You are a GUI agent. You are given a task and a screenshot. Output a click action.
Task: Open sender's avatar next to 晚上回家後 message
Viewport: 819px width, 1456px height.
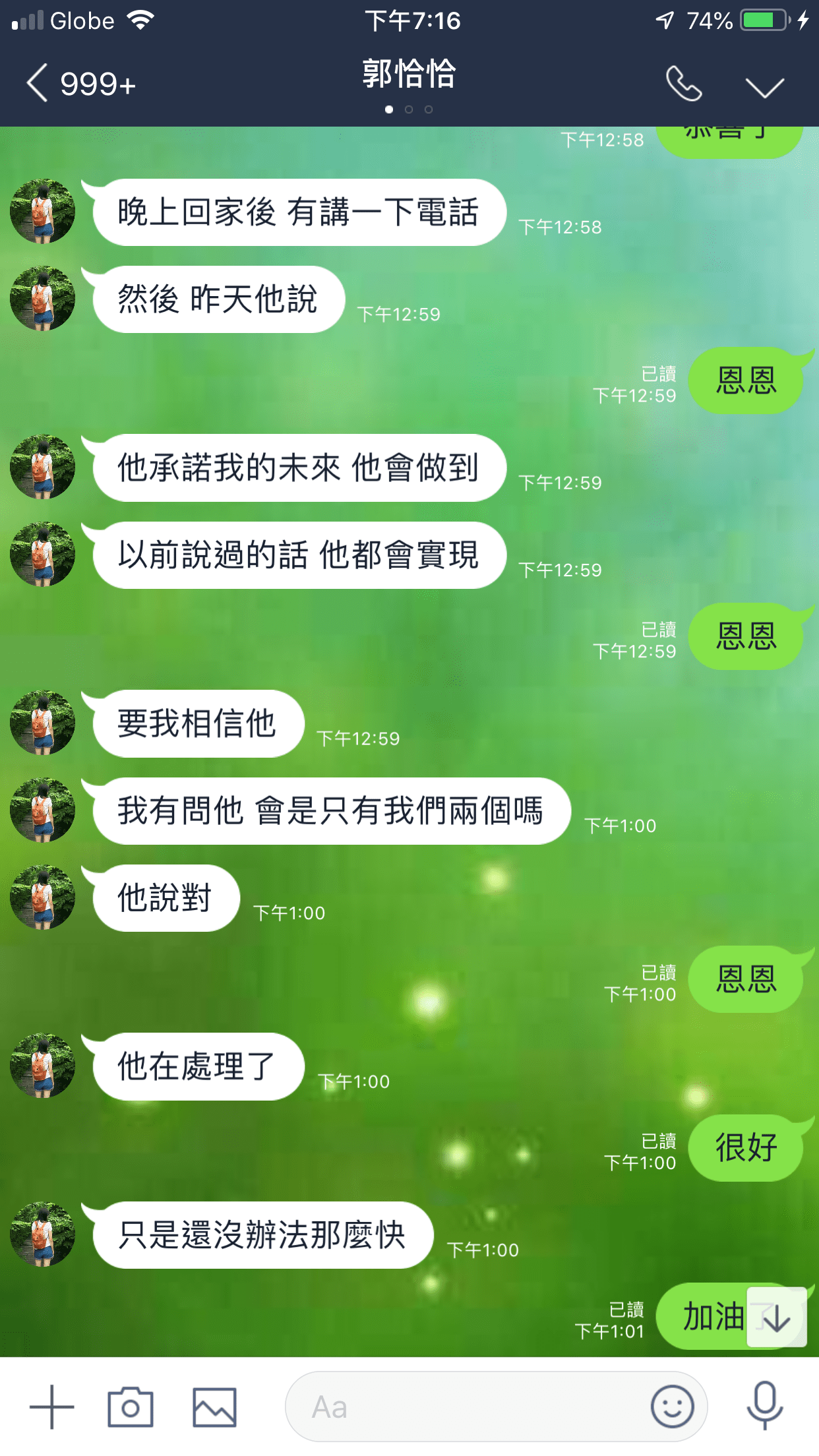coord(42,211)
